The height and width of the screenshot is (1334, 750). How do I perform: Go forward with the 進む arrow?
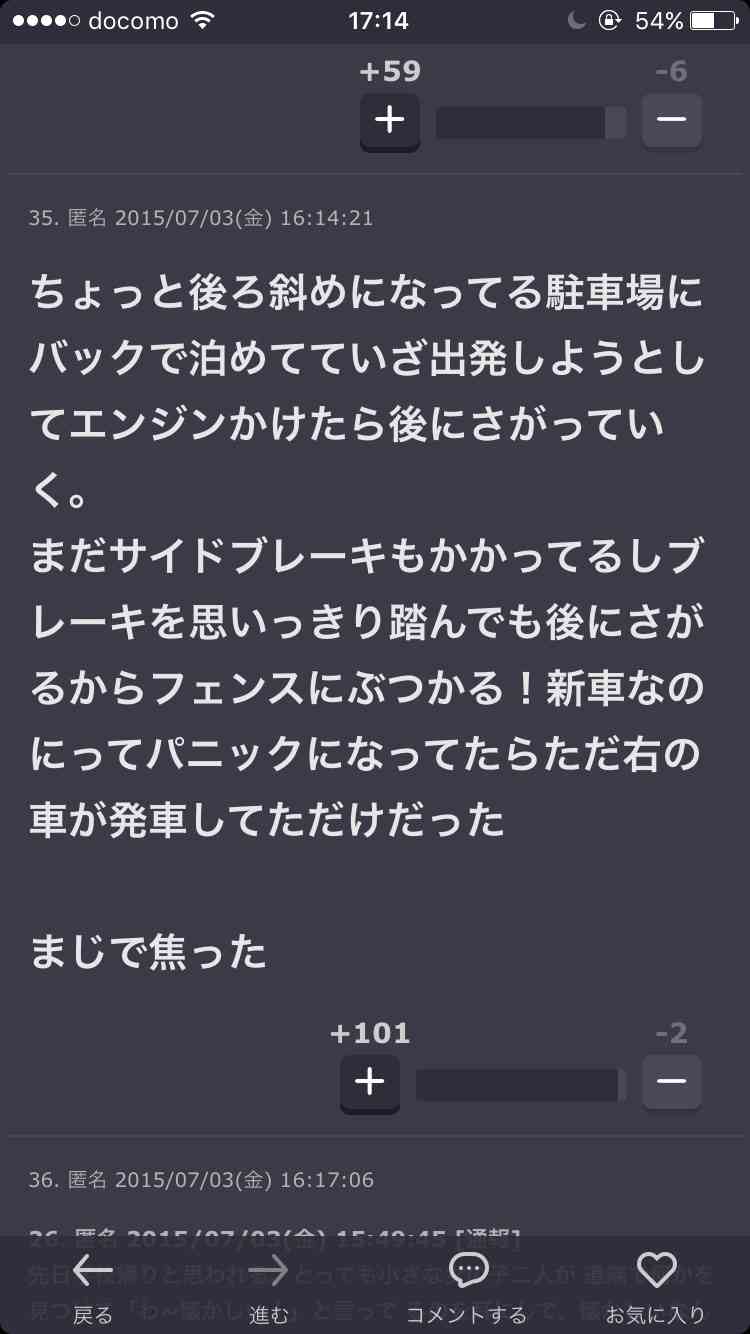pos(268,1287)
